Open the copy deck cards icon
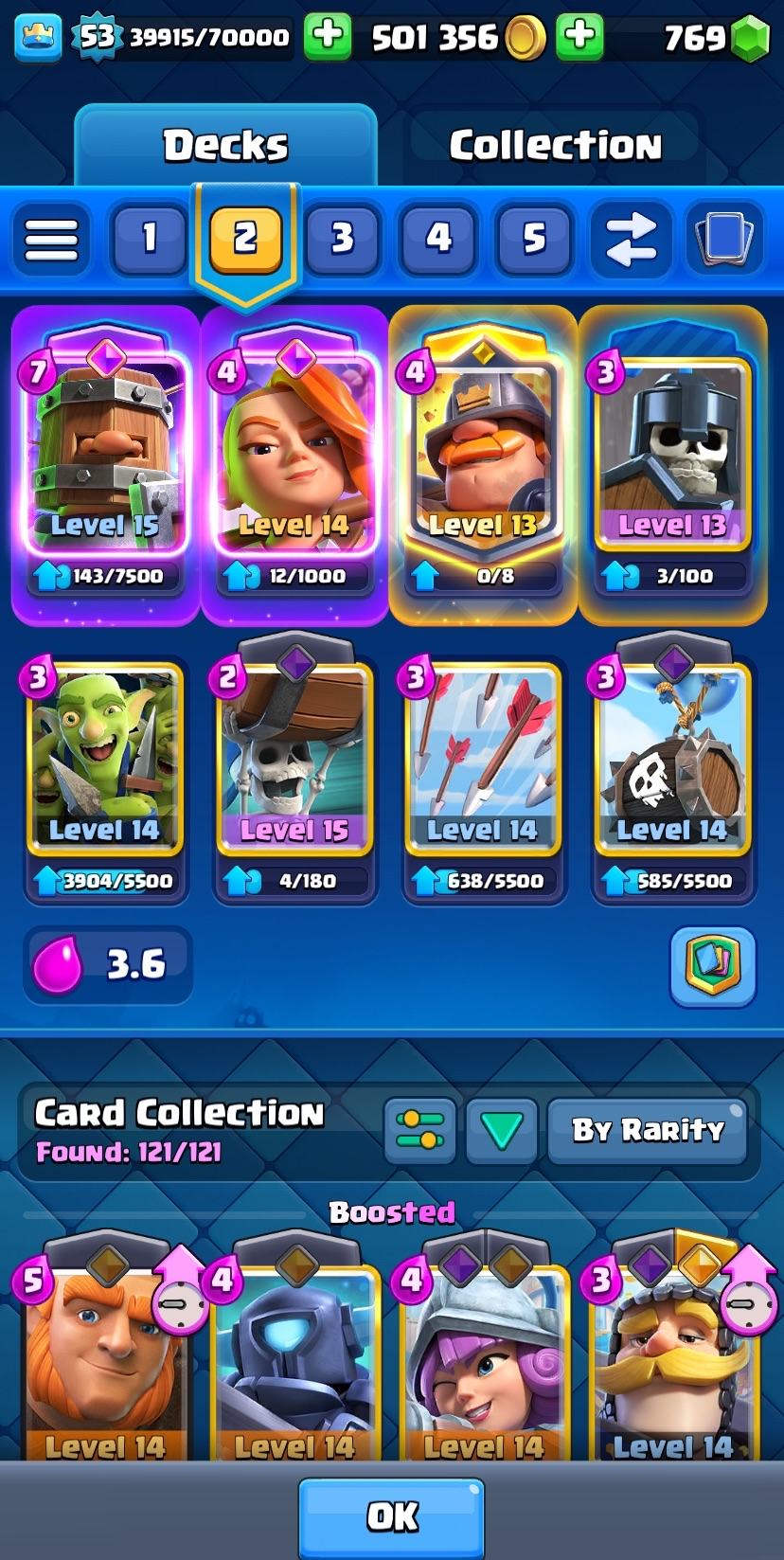Image resolution: width=784 pixels, height=1560 pixels. [724, 239]
